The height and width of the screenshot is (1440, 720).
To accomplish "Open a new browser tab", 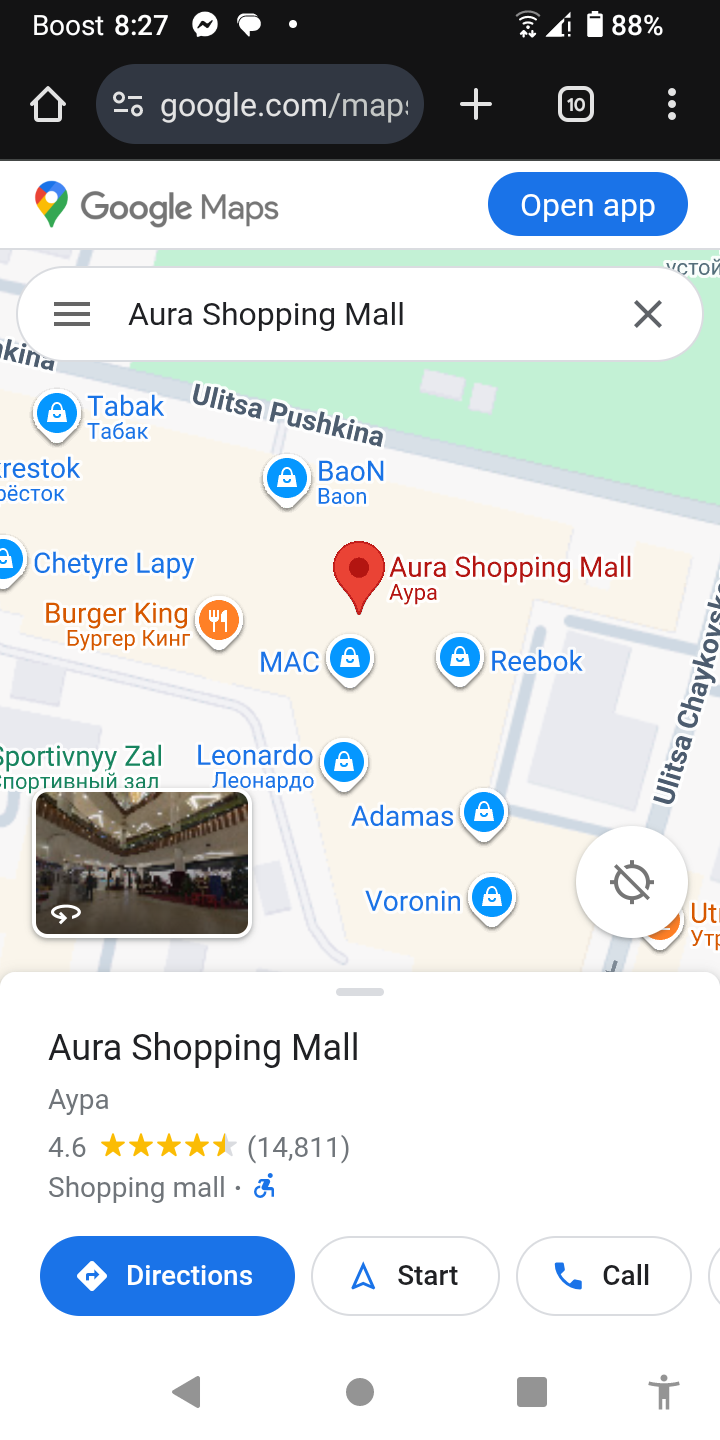I will (476, 104).
